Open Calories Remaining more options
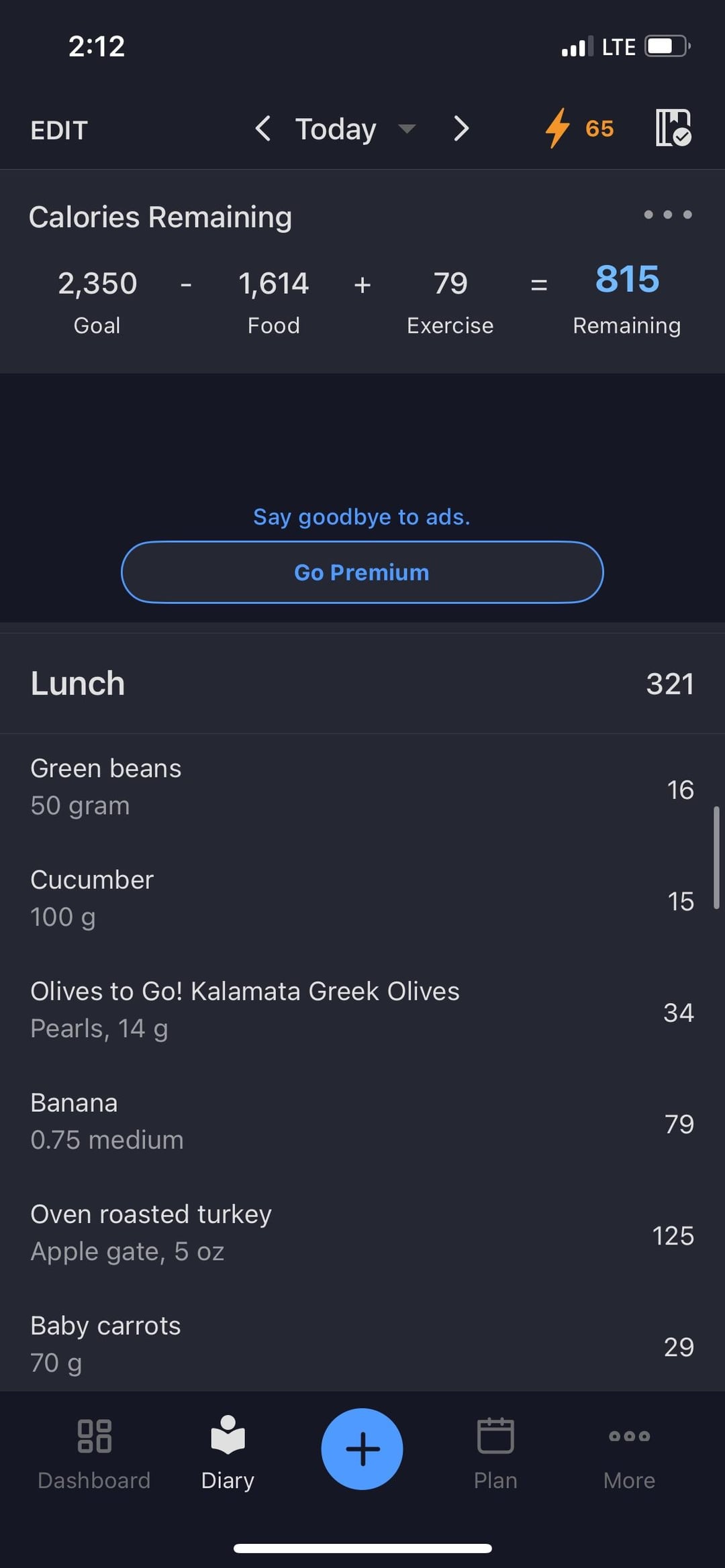This screenshot has height=1568, width=725. click(667, 215)
